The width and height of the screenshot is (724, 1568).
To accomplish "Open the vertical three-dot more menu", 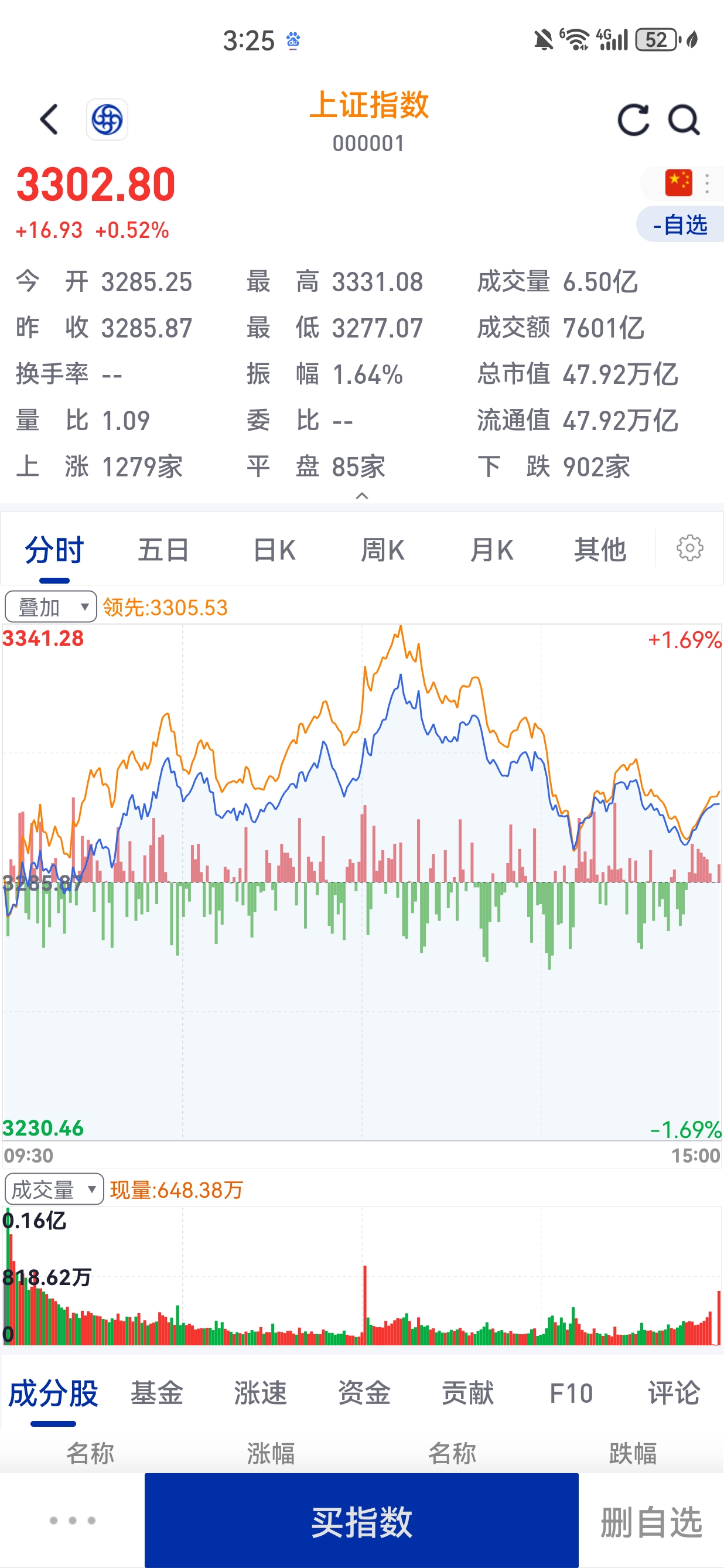I will point(706,182).
